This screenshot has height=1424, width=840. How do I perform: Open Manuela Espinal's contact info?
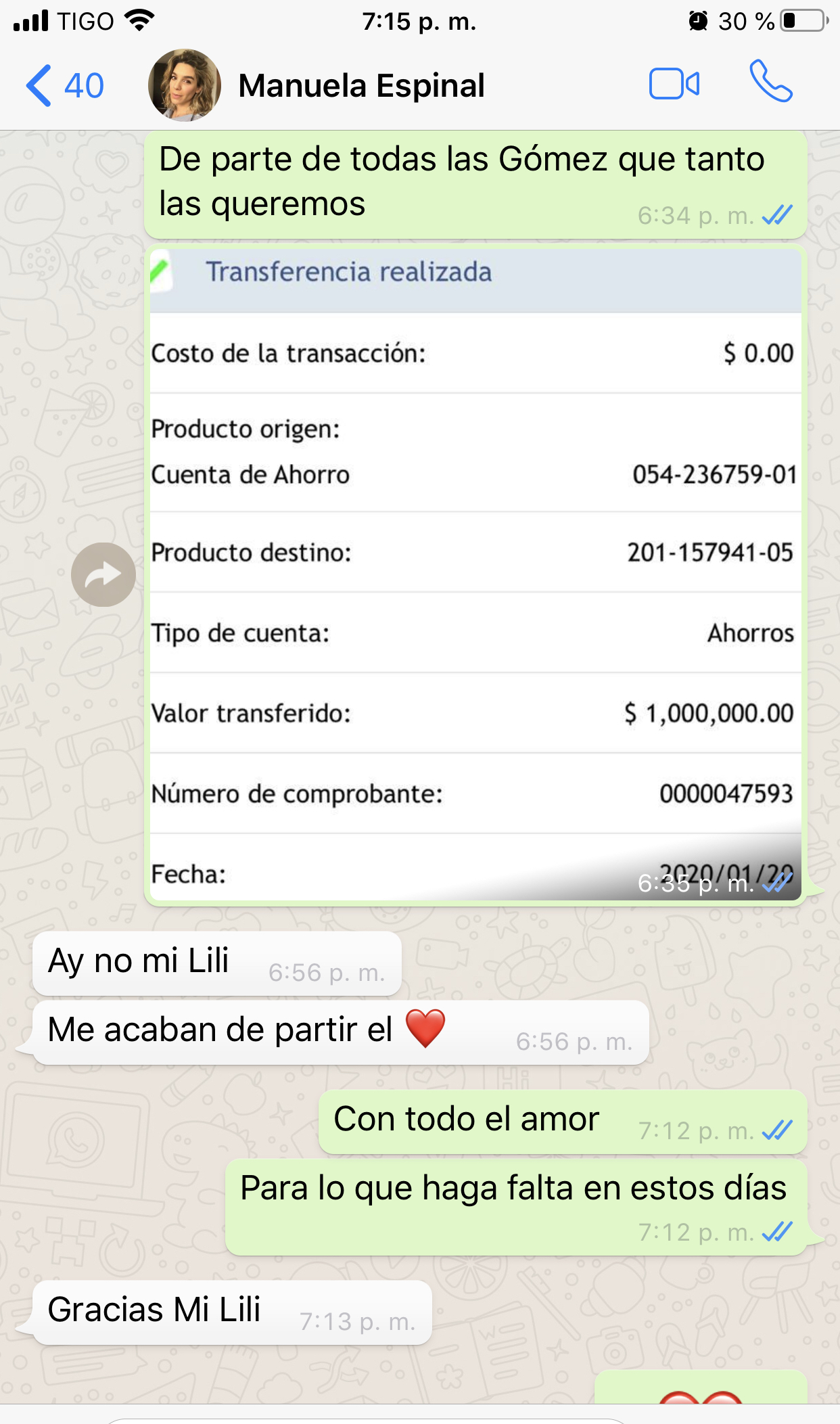(361, 86)
